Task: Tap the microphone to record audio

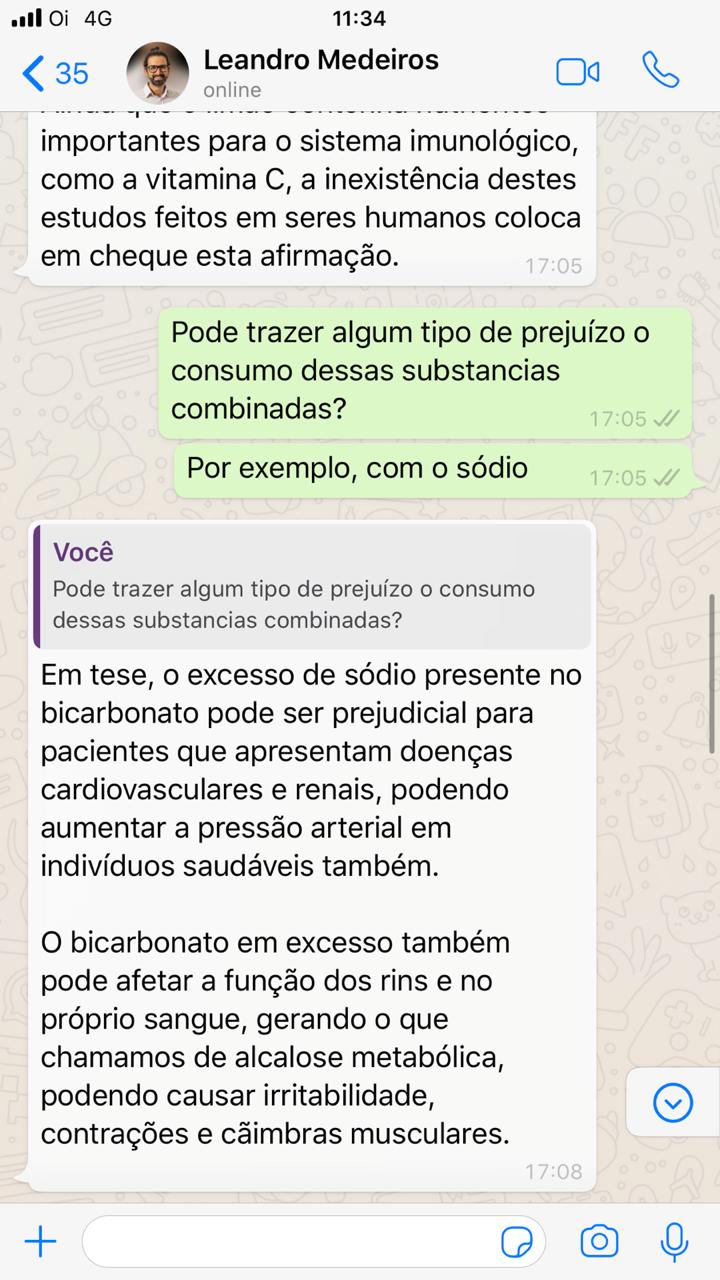Action: (x=675, y=1243)
